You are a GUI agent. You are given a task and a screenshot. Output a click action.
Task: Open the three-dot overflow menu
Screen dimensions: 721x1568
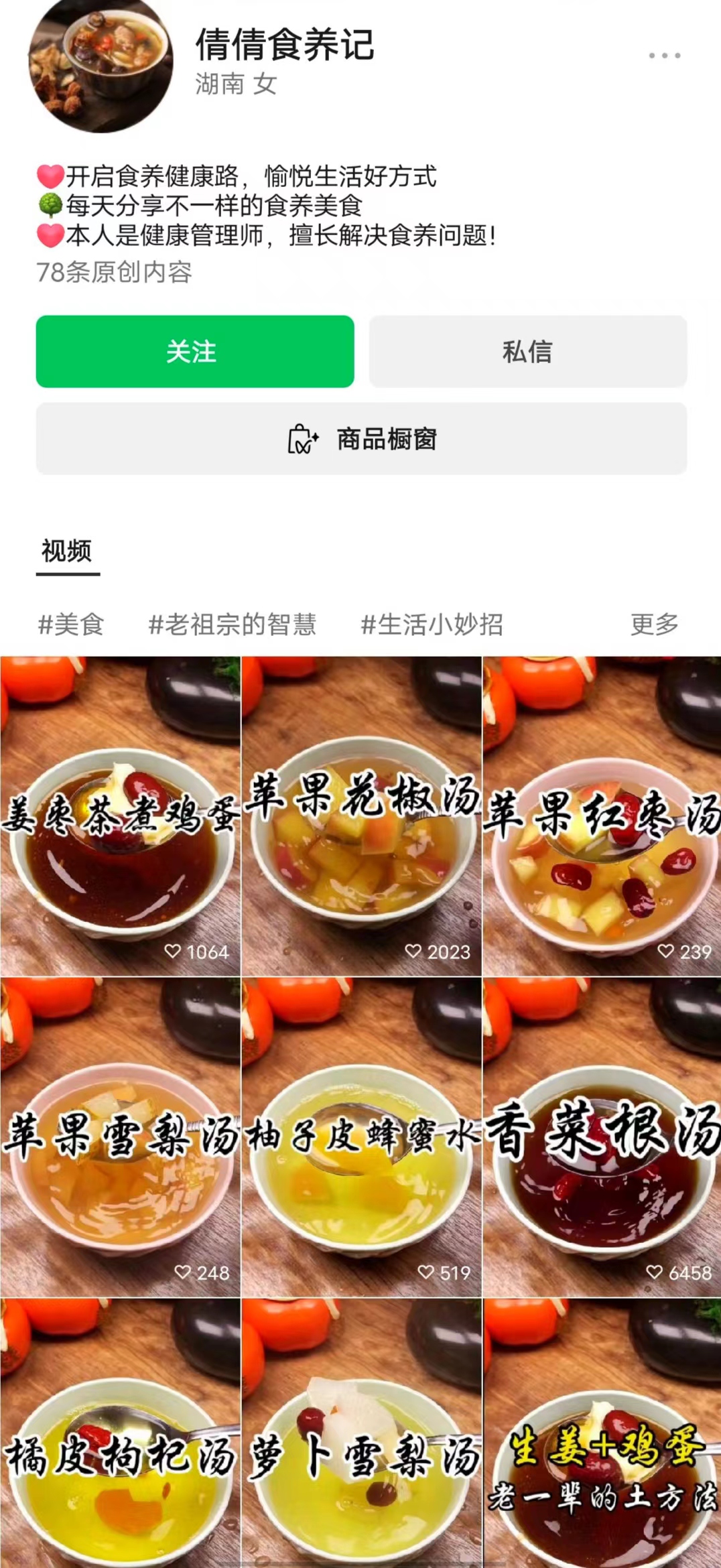(664, 56)
